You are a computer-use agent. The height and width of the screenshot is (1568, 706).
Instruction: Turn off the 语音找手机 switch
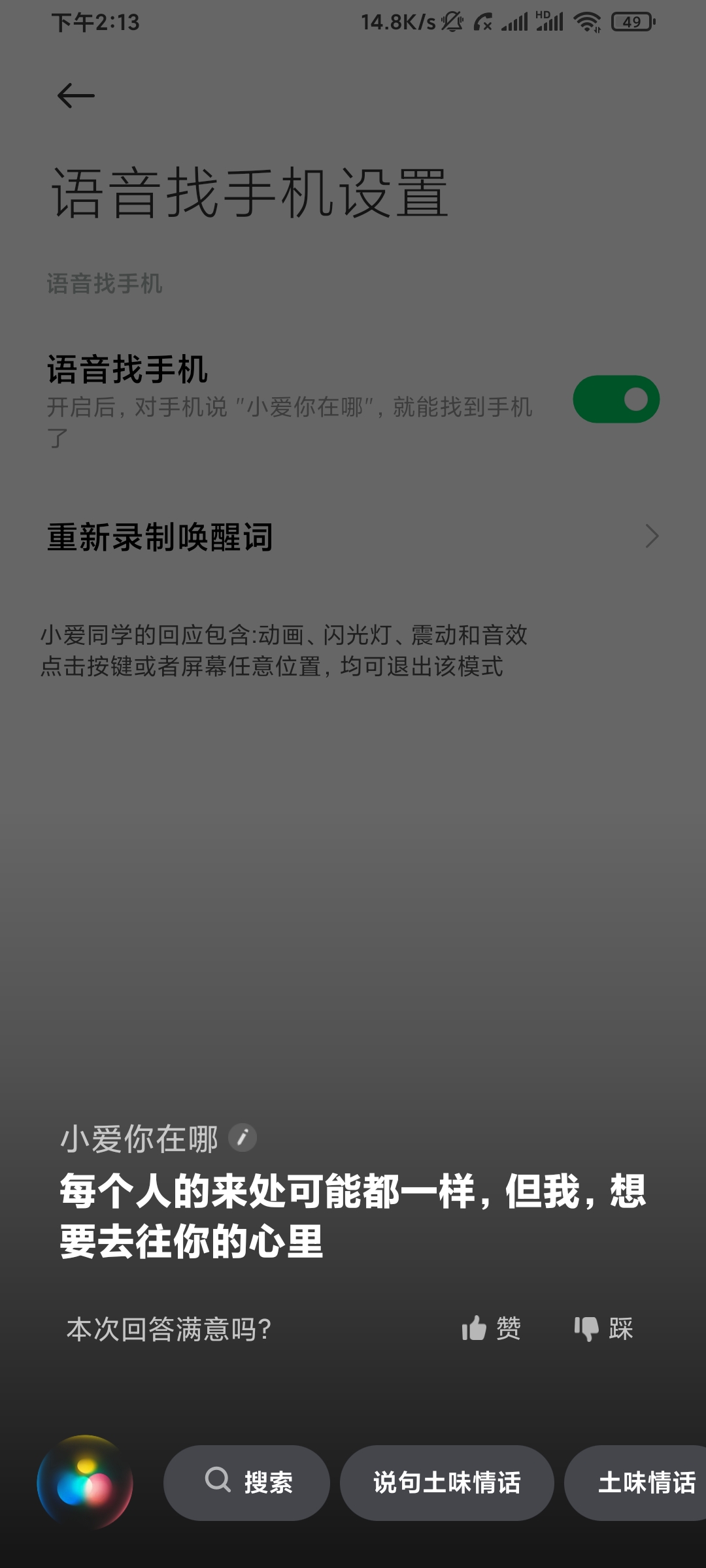pyautogui.click(x=616, y=399)
